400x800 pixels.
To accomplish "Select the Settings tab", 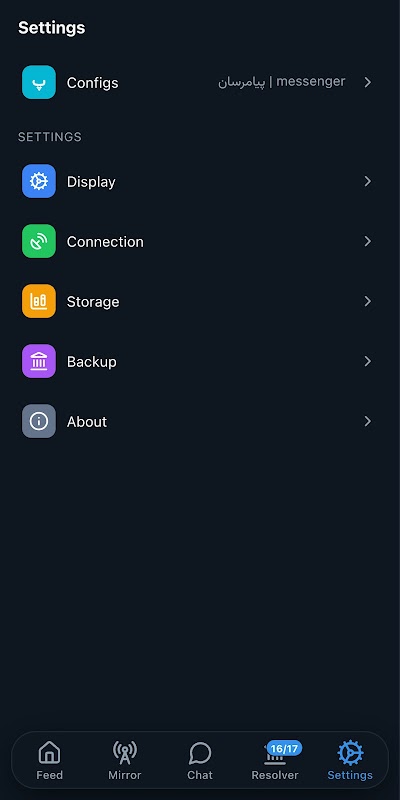I will 350,761.
